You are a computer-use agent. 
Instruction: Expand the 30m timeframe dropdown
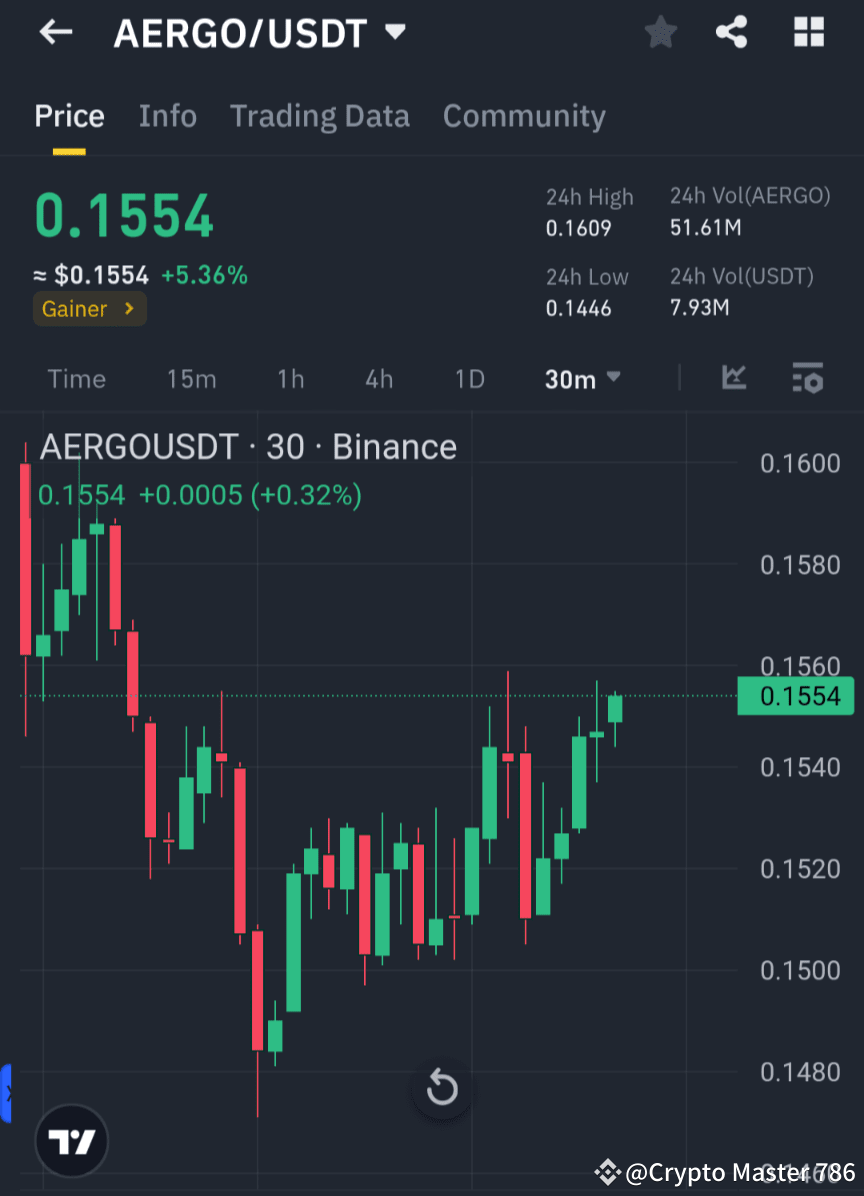tap(583, 379)
